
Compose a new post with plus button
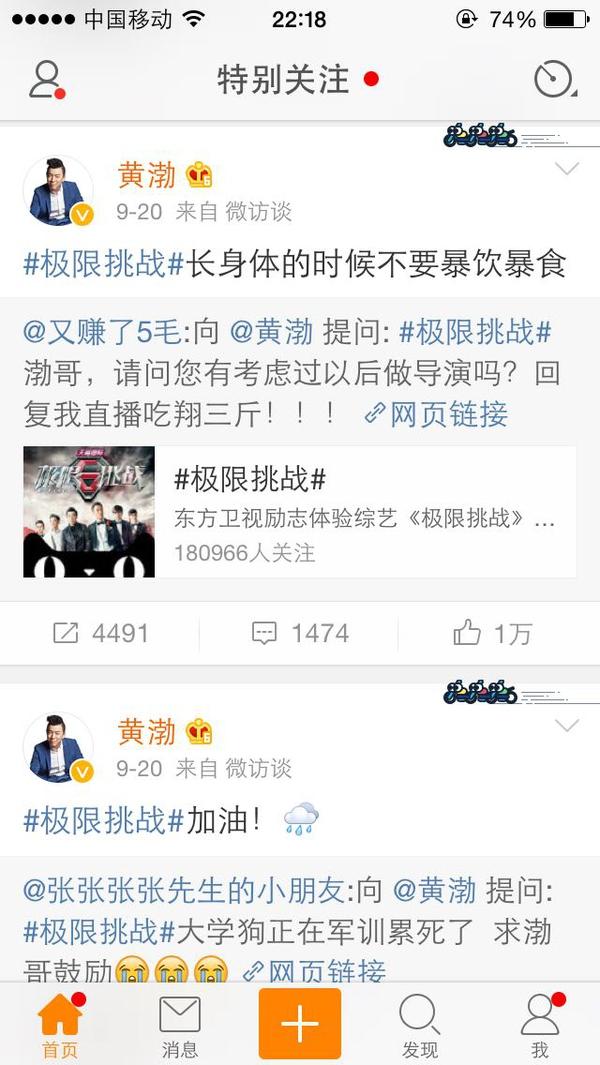tap(300, 1024)
